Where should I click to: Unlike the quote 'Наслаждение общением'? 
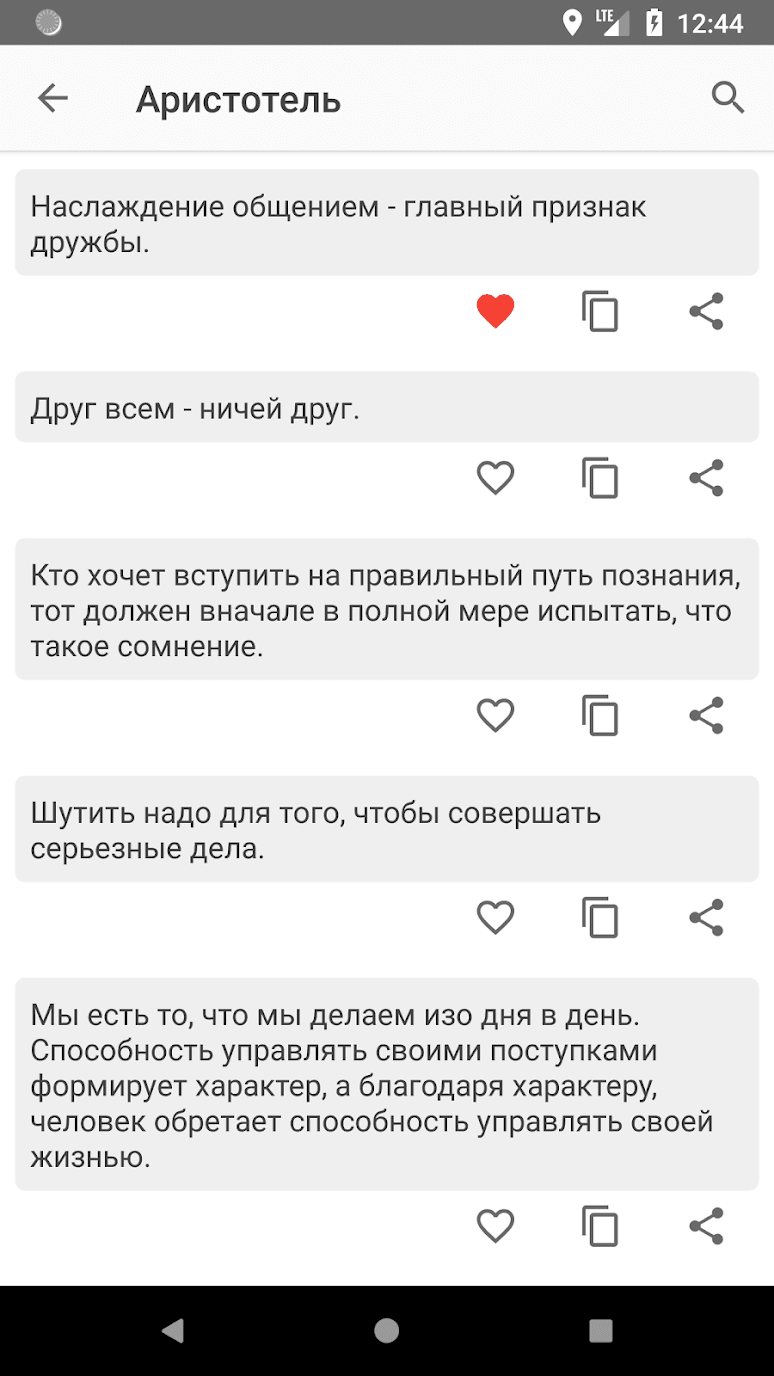495,312
